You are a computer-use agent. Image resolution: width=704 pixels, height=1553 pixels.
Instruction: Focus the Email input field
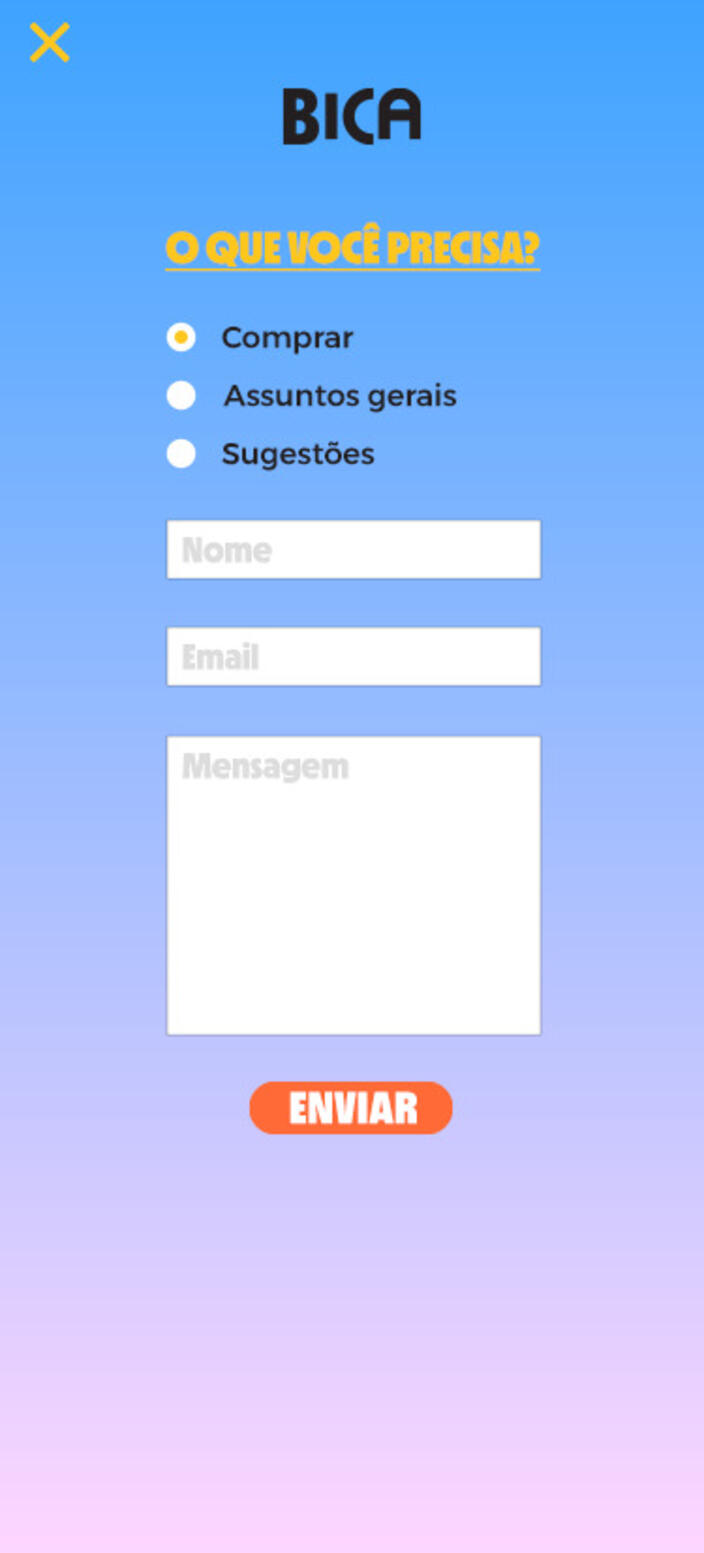point(354,656)
